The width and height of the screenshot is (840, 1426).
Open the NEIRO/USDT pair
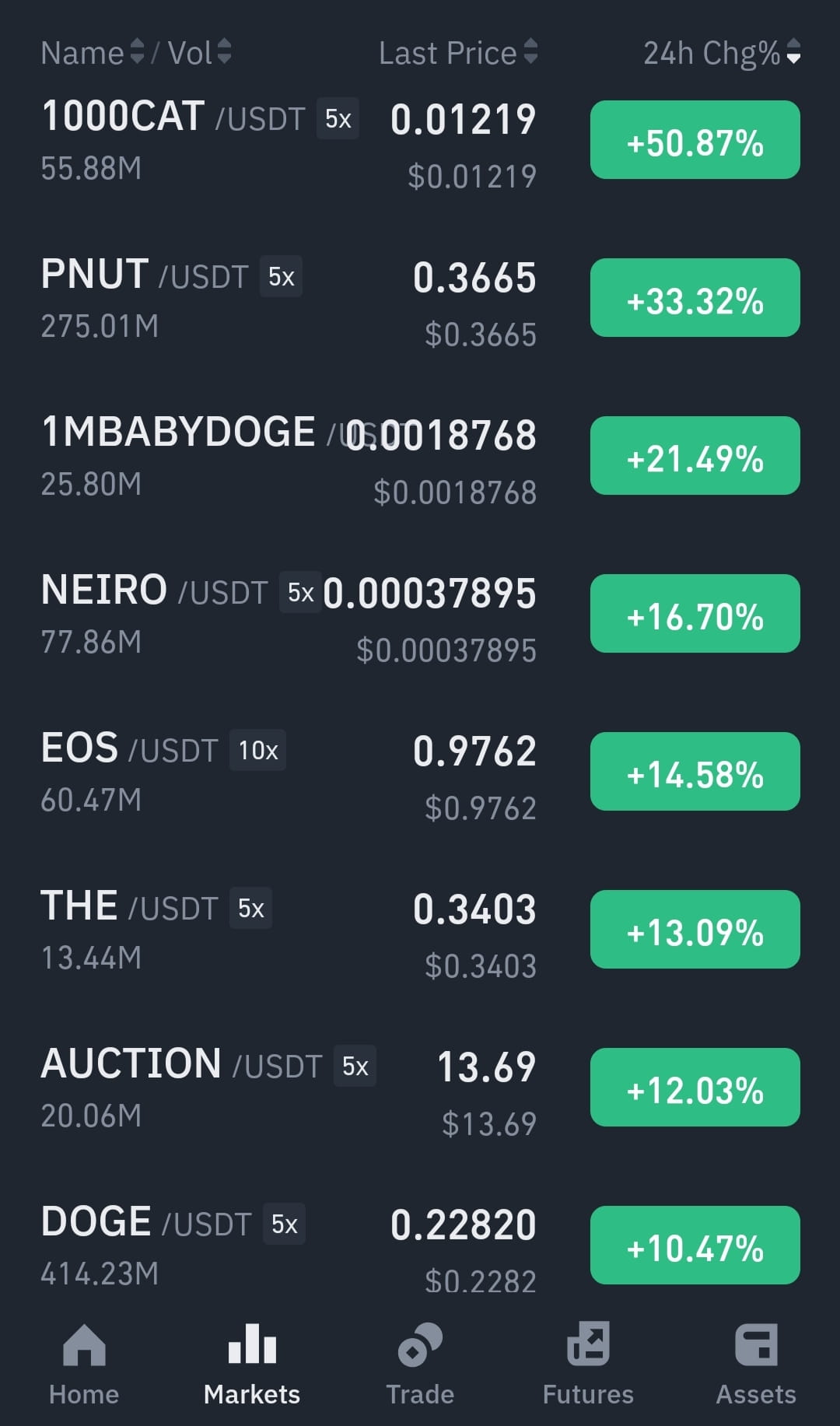coord(420,616)
